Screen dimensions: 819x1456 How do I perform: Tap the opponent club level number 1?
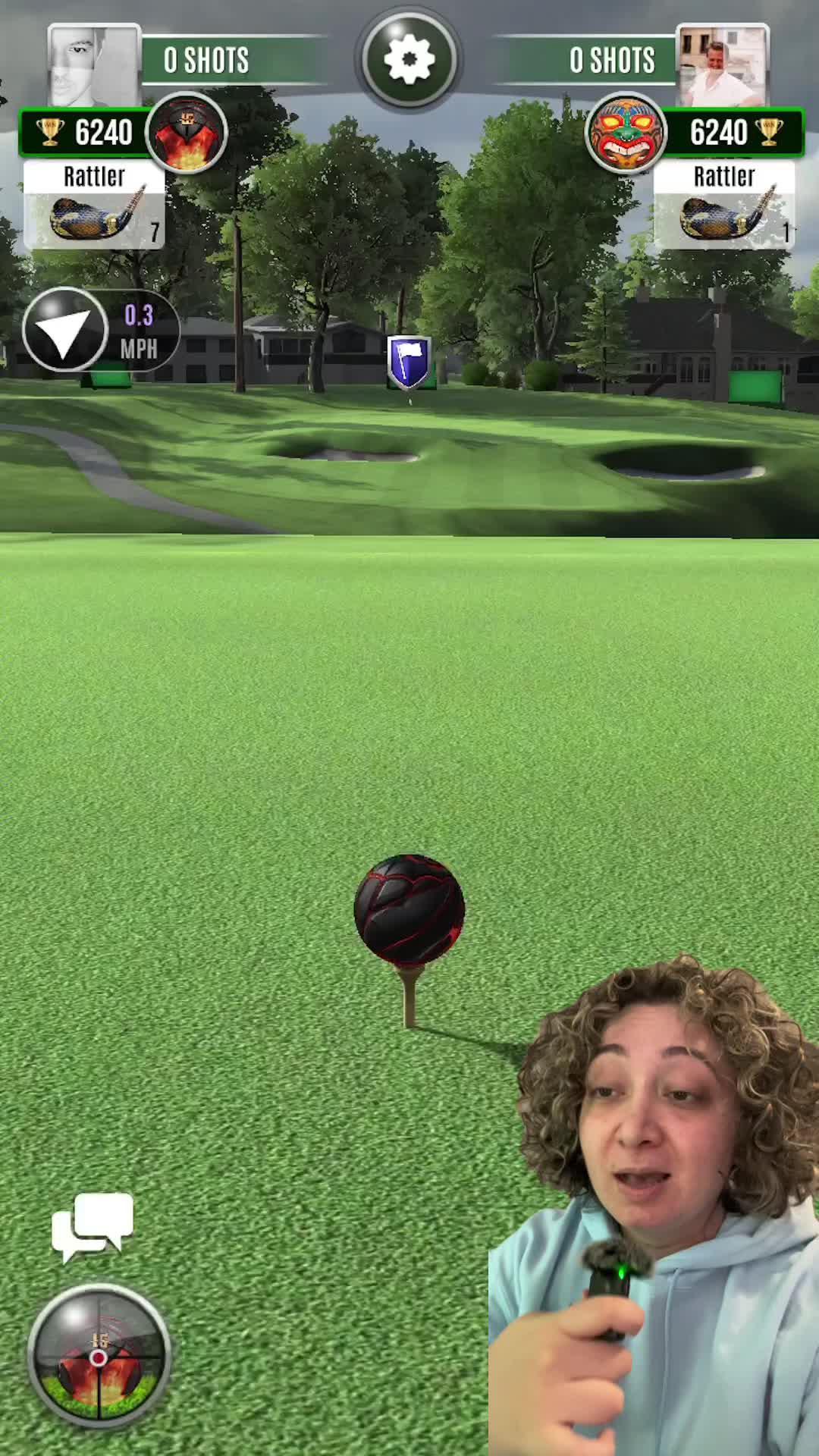tap(786, 234)
